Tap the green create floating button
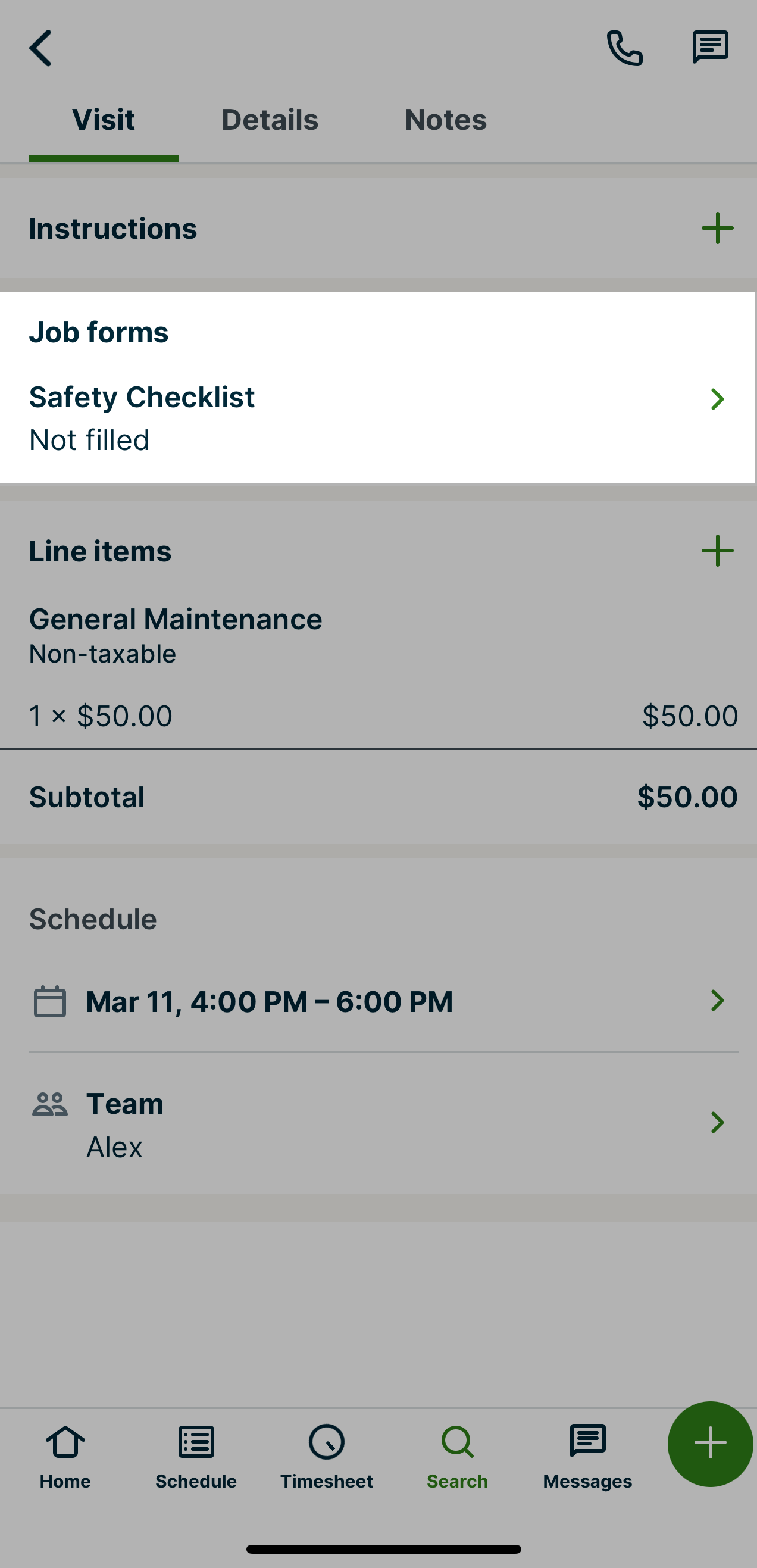 point(709,1444)
